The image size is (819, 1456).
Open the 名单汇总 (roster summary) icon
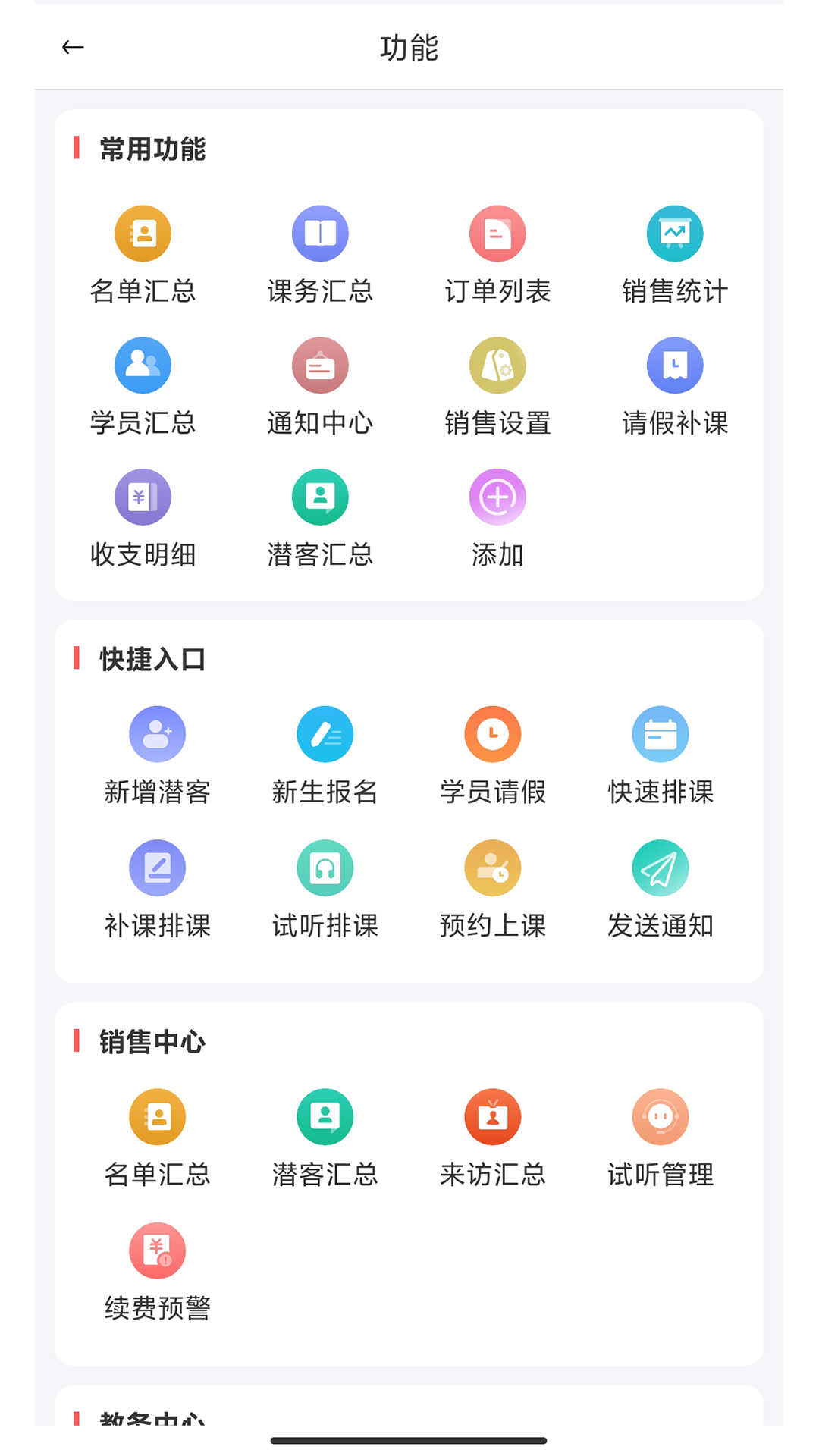143,234
